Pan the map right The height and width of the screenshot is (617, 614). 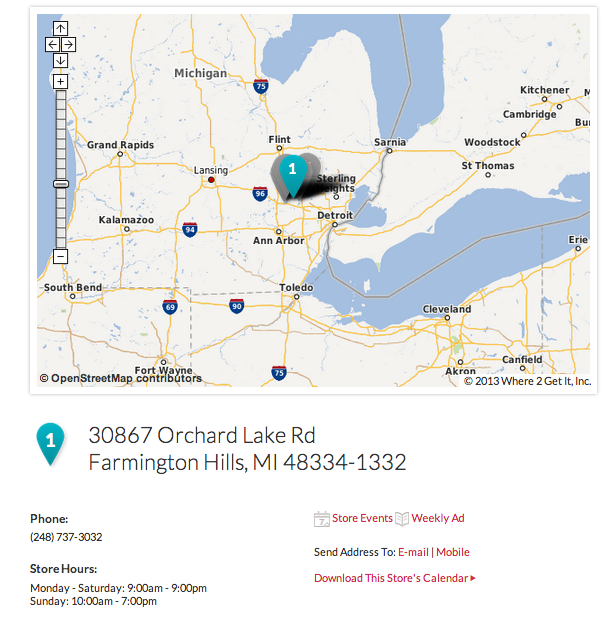click(x=68, y=44)
